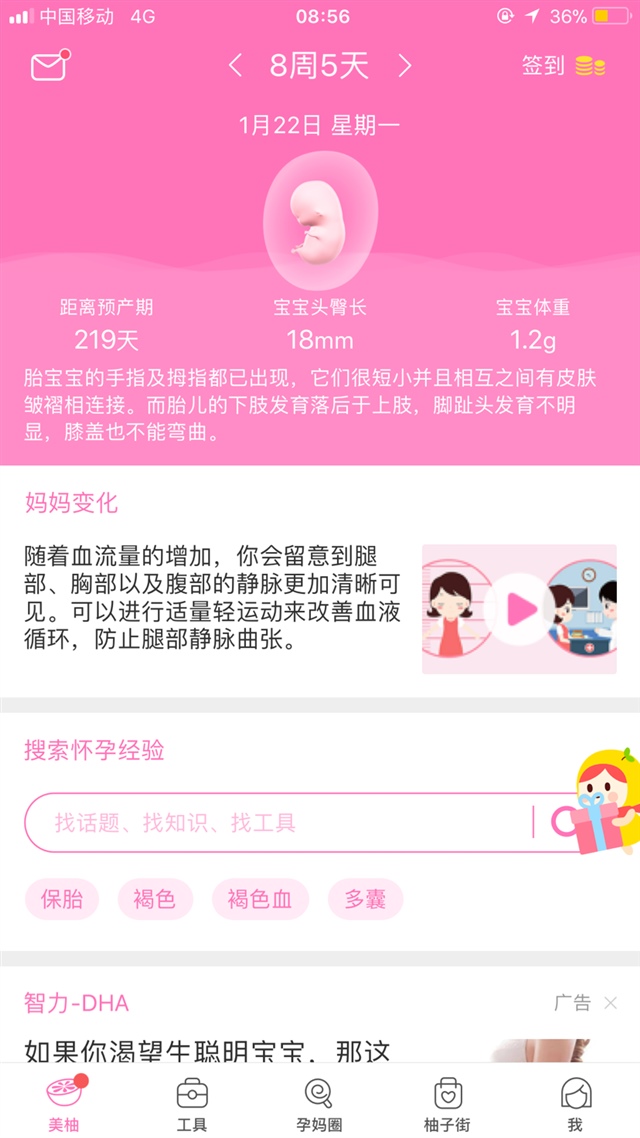Select the 褐色 chip
Viewport: 640px width, 1138px height.
[x=154, y=899]
